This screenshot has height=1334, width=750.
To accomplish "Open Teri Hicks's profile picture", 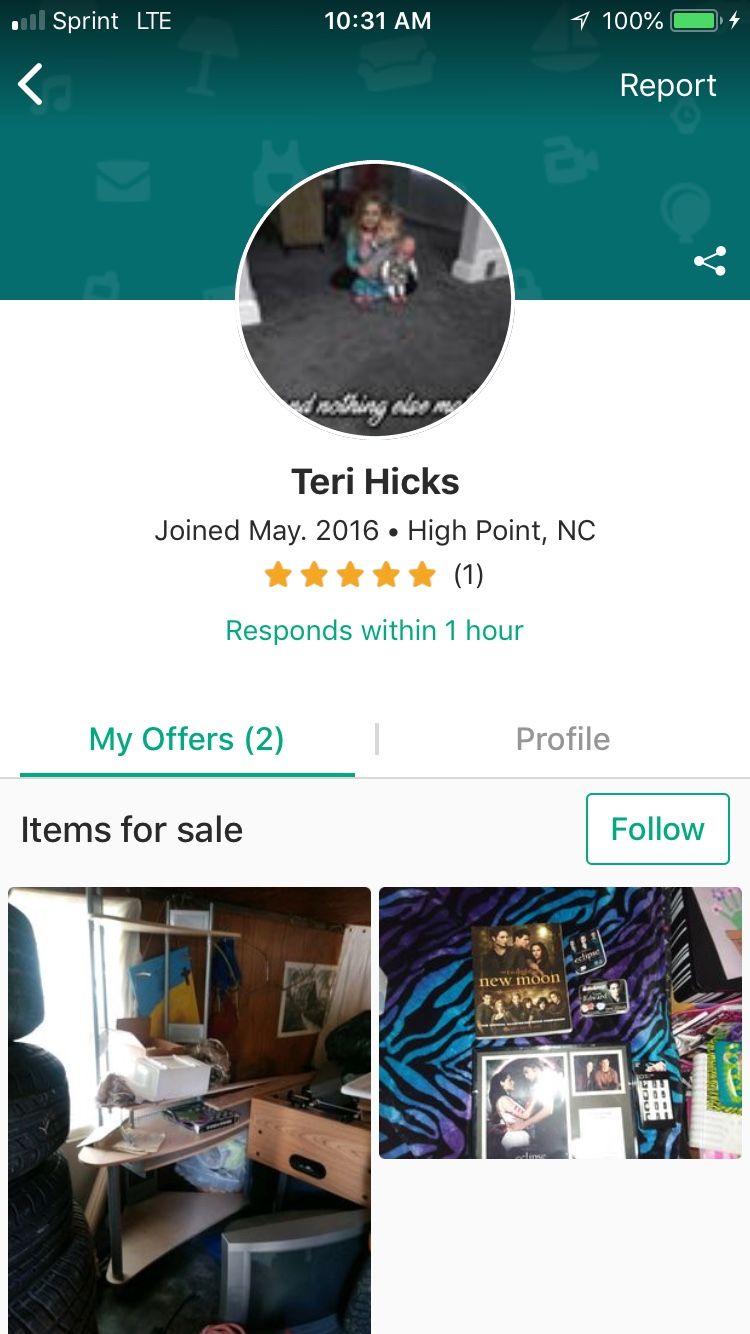I will click(375, 300).
